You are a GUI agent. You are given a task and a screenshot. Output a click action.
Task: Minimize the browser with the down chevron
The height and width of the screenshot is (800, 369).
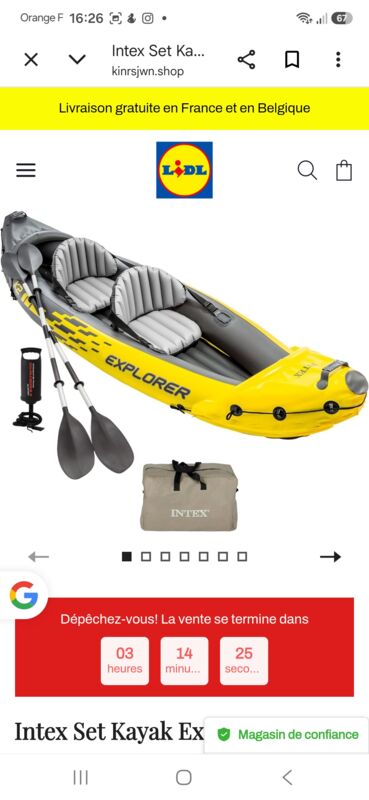point(77,60)
